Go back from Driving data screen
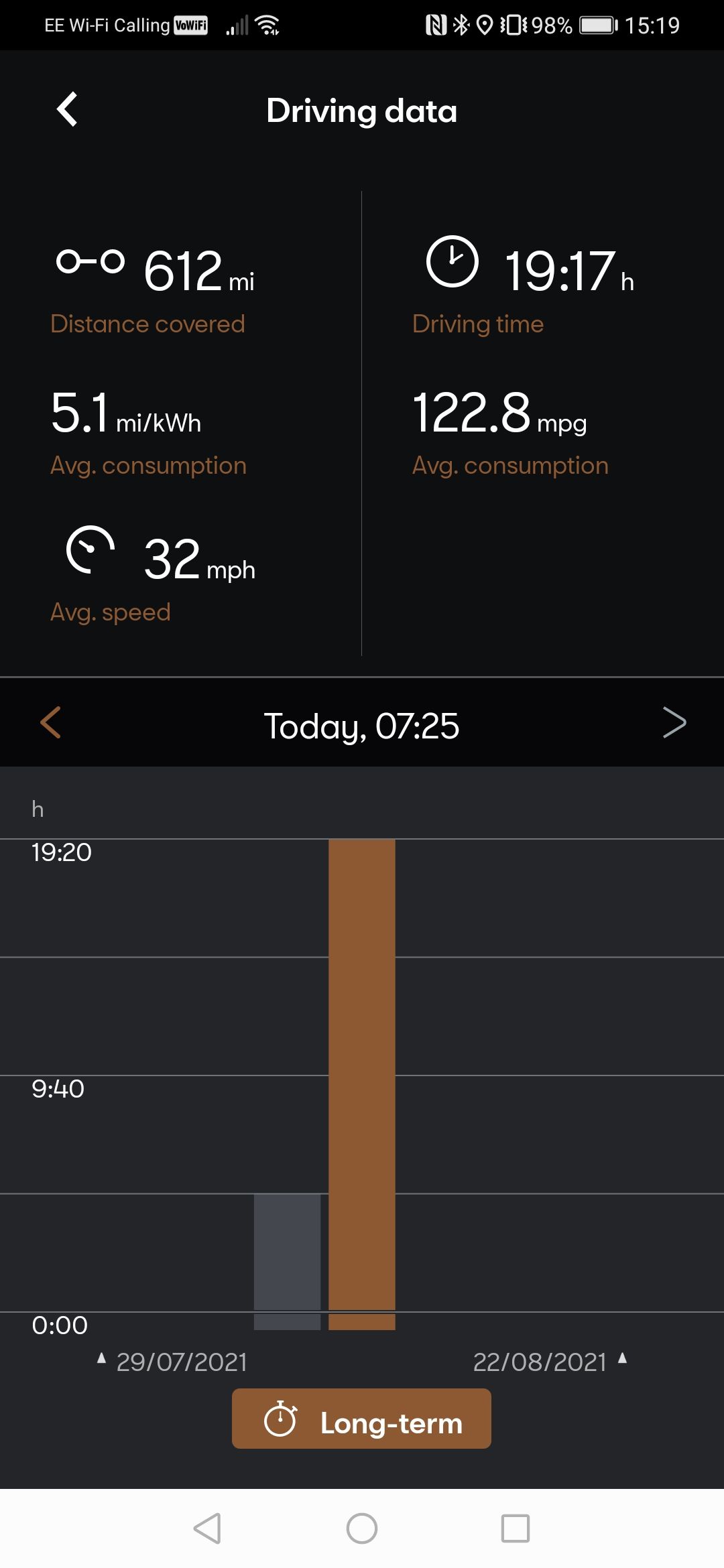Viewport: 724px width, 1568px height. (67, 110)
